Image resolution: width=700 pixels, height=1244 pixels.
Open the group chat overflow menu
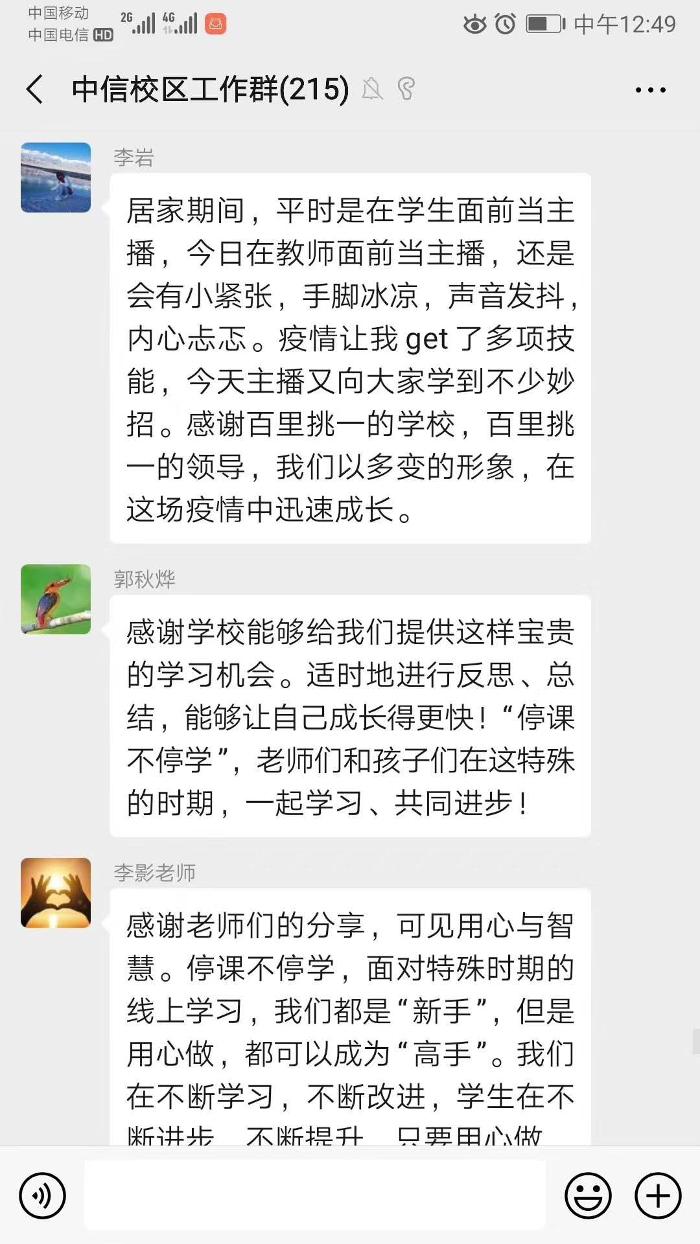pyautogui.click(x=650, y=90)
